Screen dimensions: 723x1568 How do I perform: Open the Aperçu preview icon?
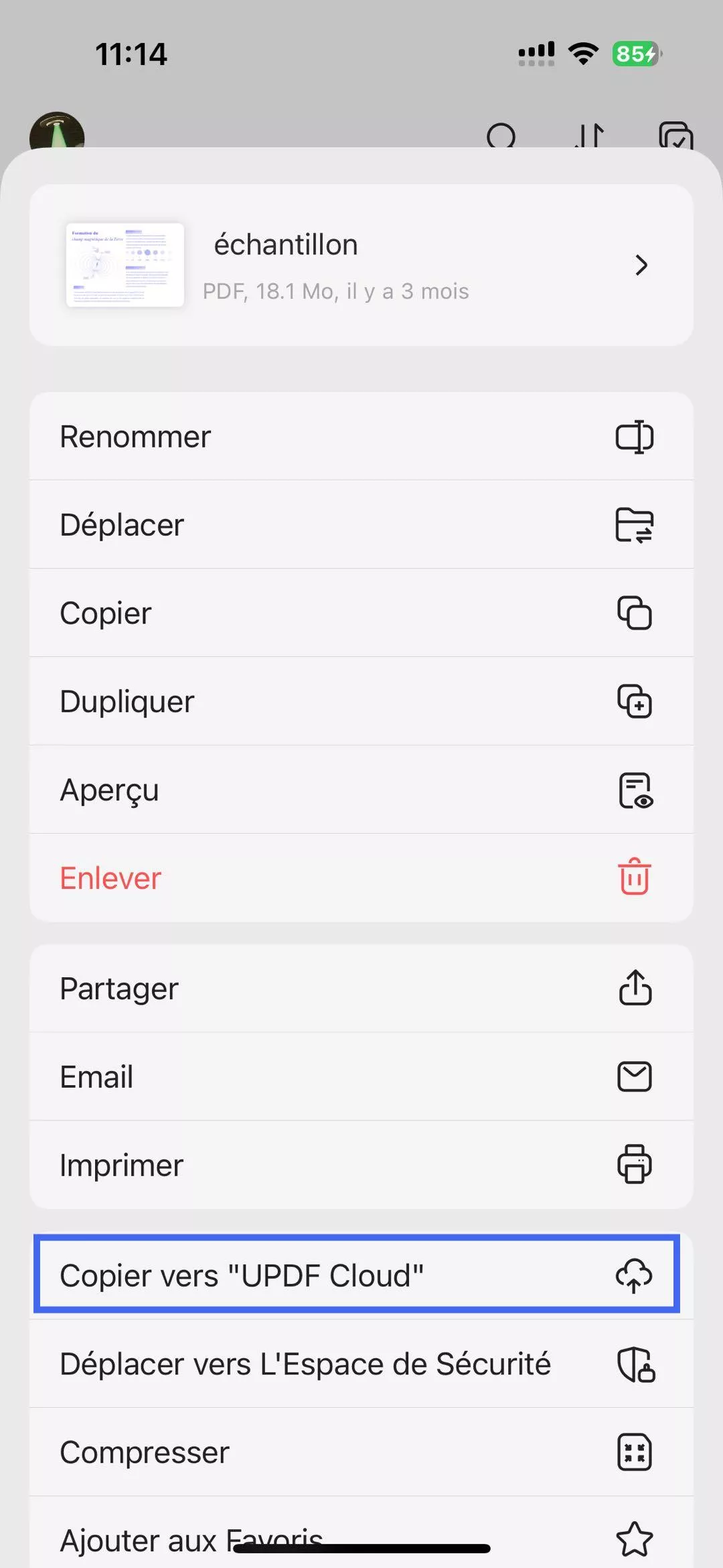tap(635, 790)
